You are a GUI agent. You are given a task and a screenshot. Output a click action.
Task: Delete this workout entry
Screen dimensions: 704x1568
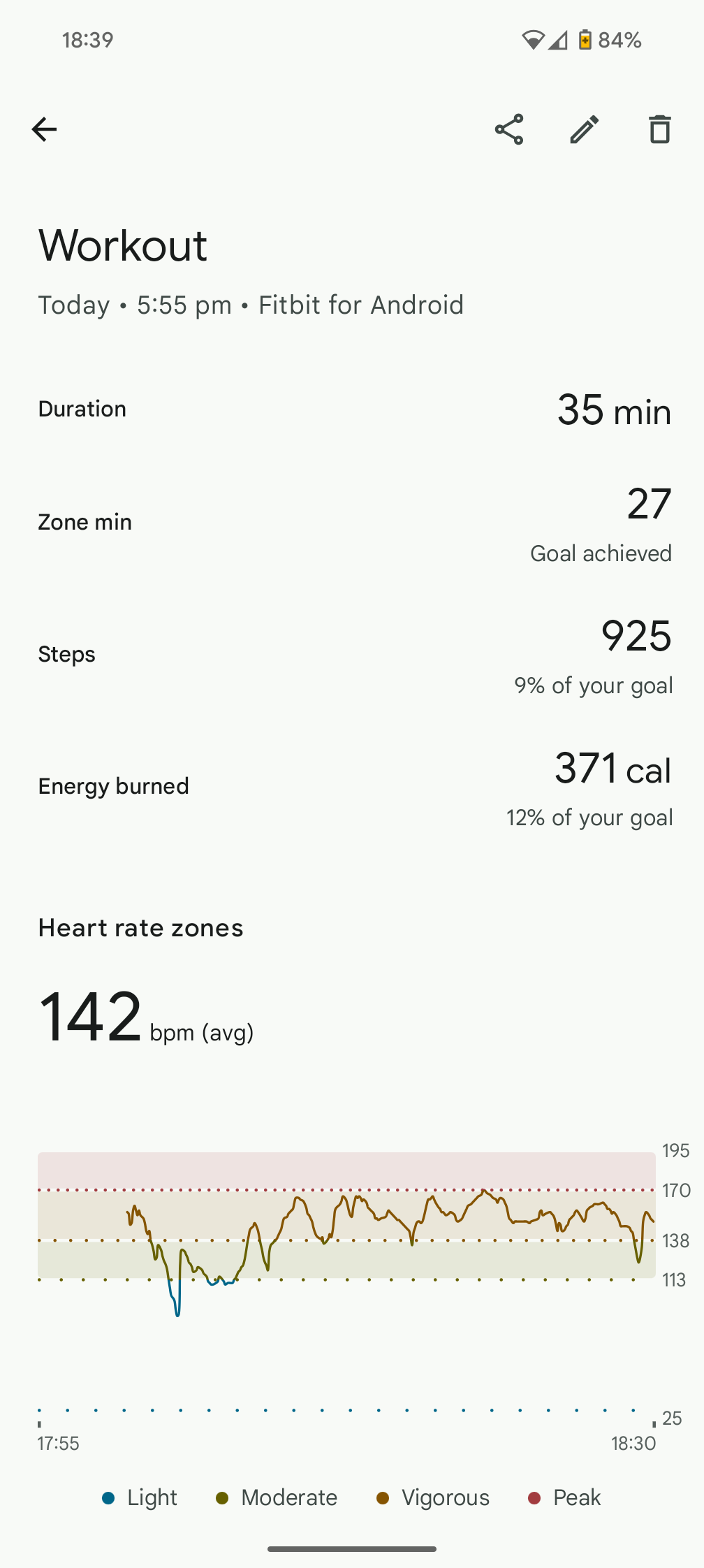[x=659, y=129]
